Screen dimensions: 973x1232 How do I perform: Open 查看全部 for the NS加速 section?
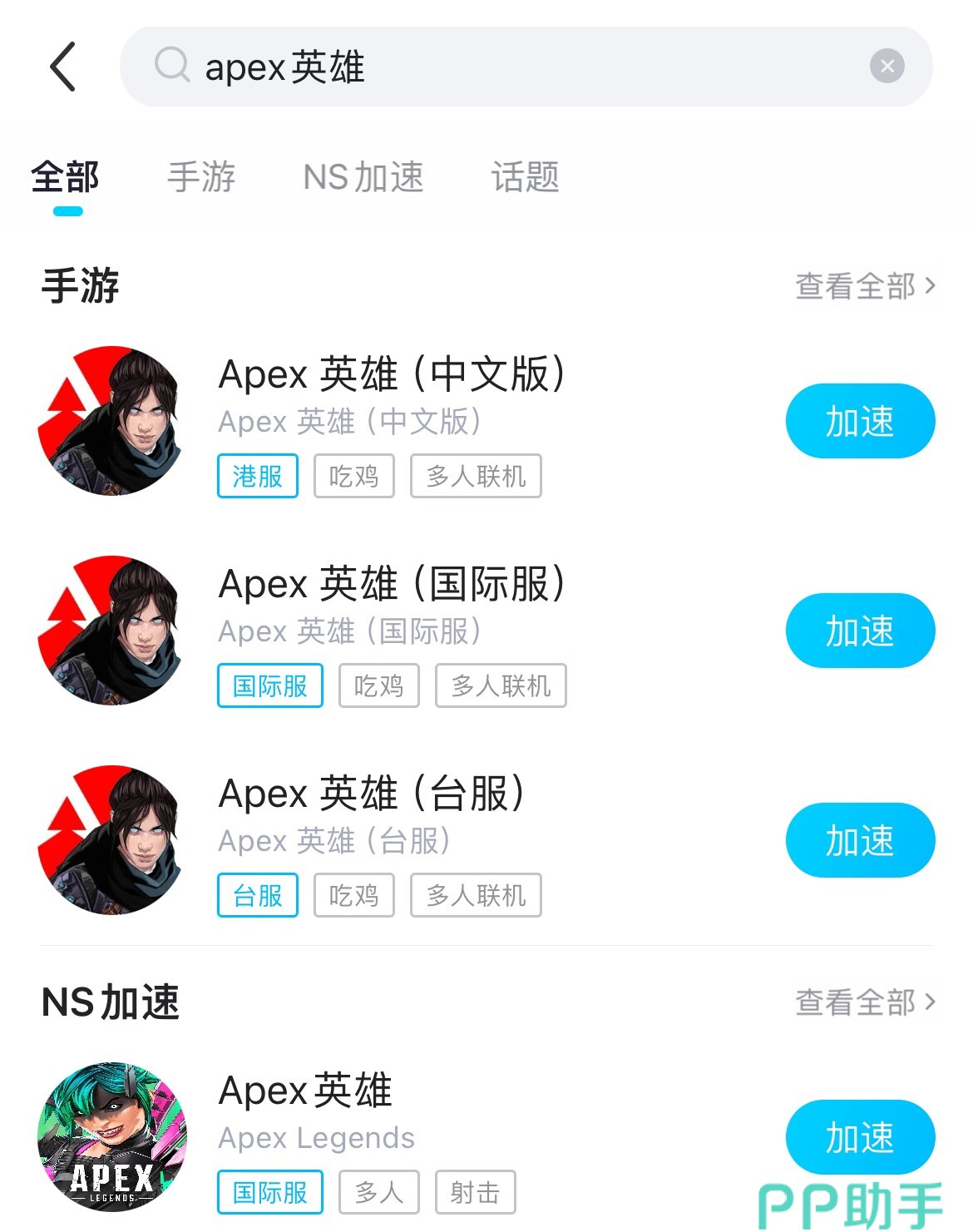[x=865, y=1002]
